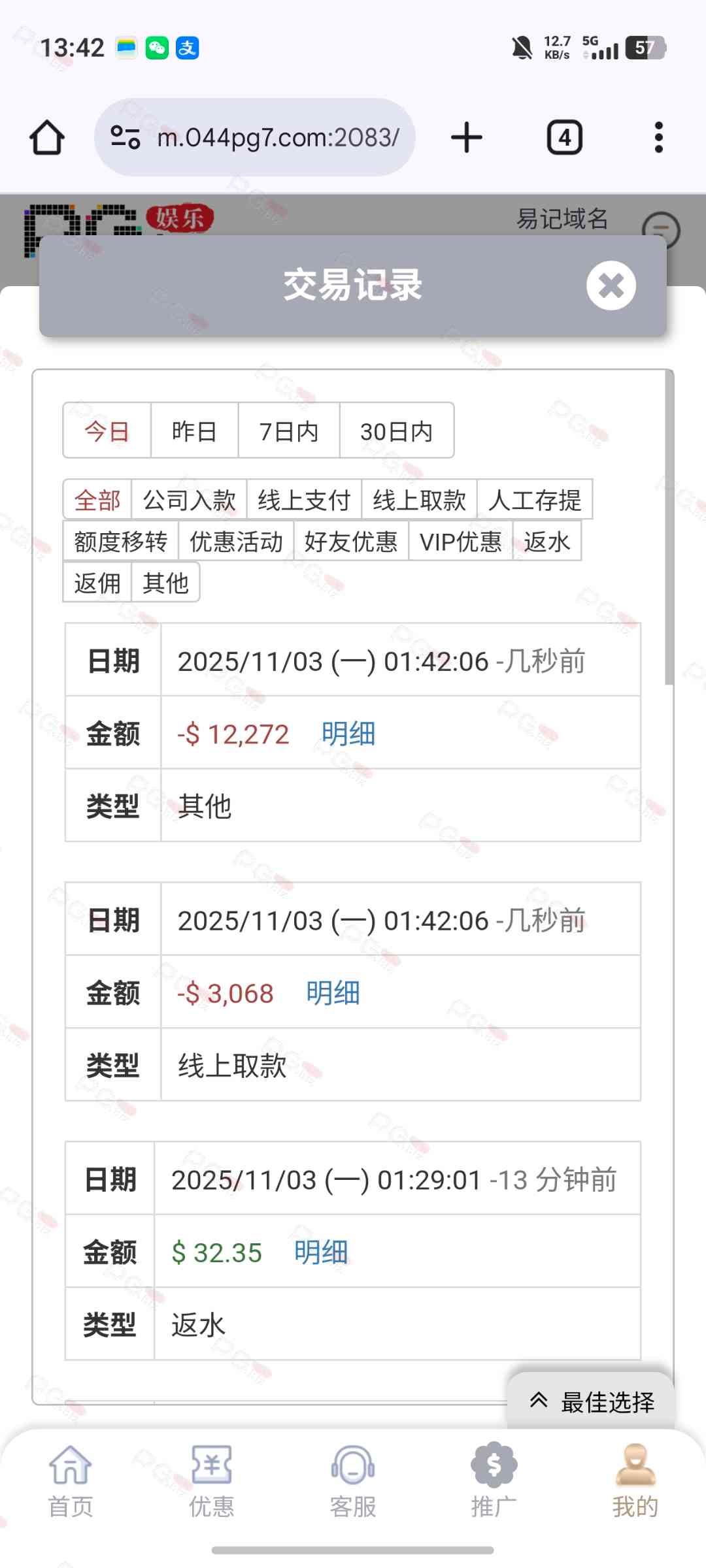Open the browser's three-dot overflow menu
The width and height of the screenshot is (706, 1568).
pos(658,137)
